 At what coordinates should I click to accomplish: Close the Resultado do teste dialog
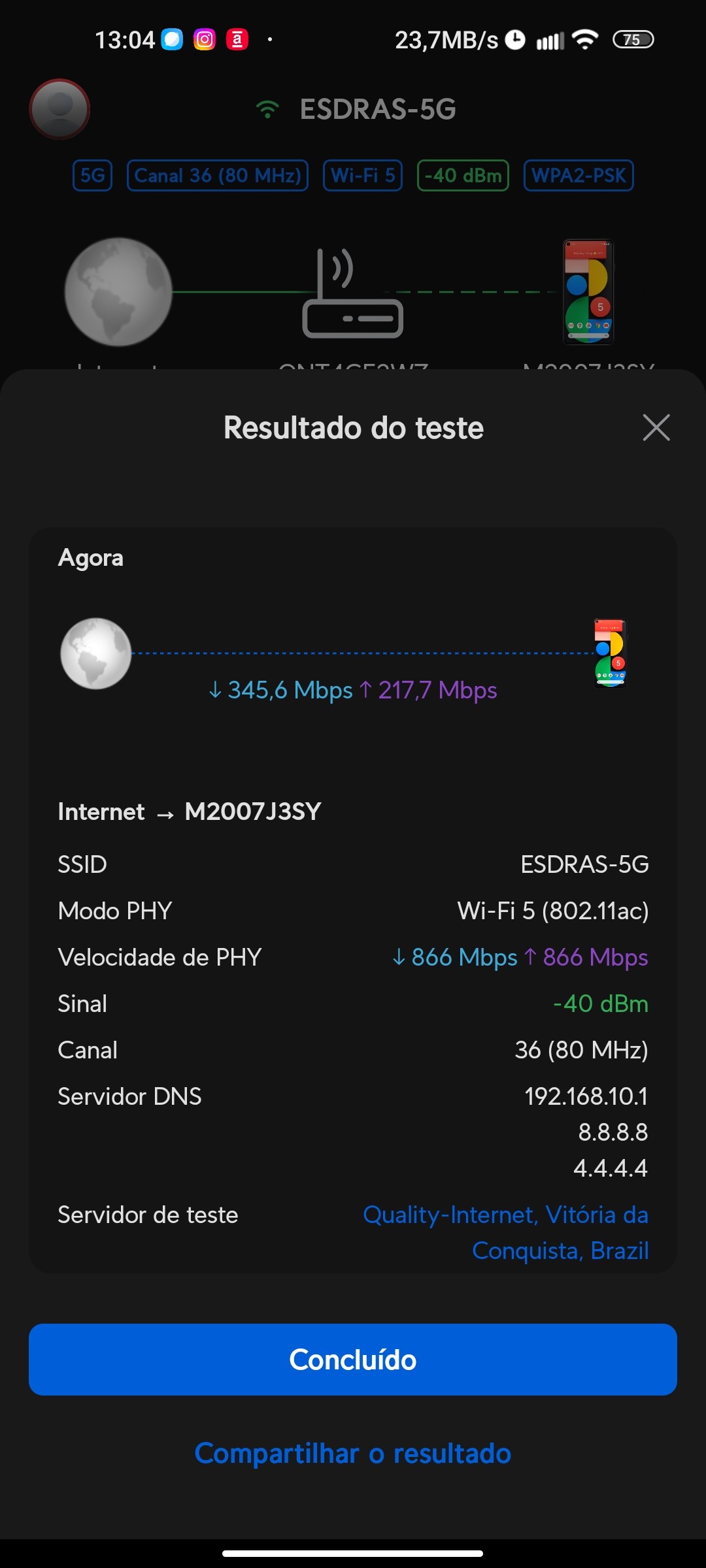[x=656, y=428]
